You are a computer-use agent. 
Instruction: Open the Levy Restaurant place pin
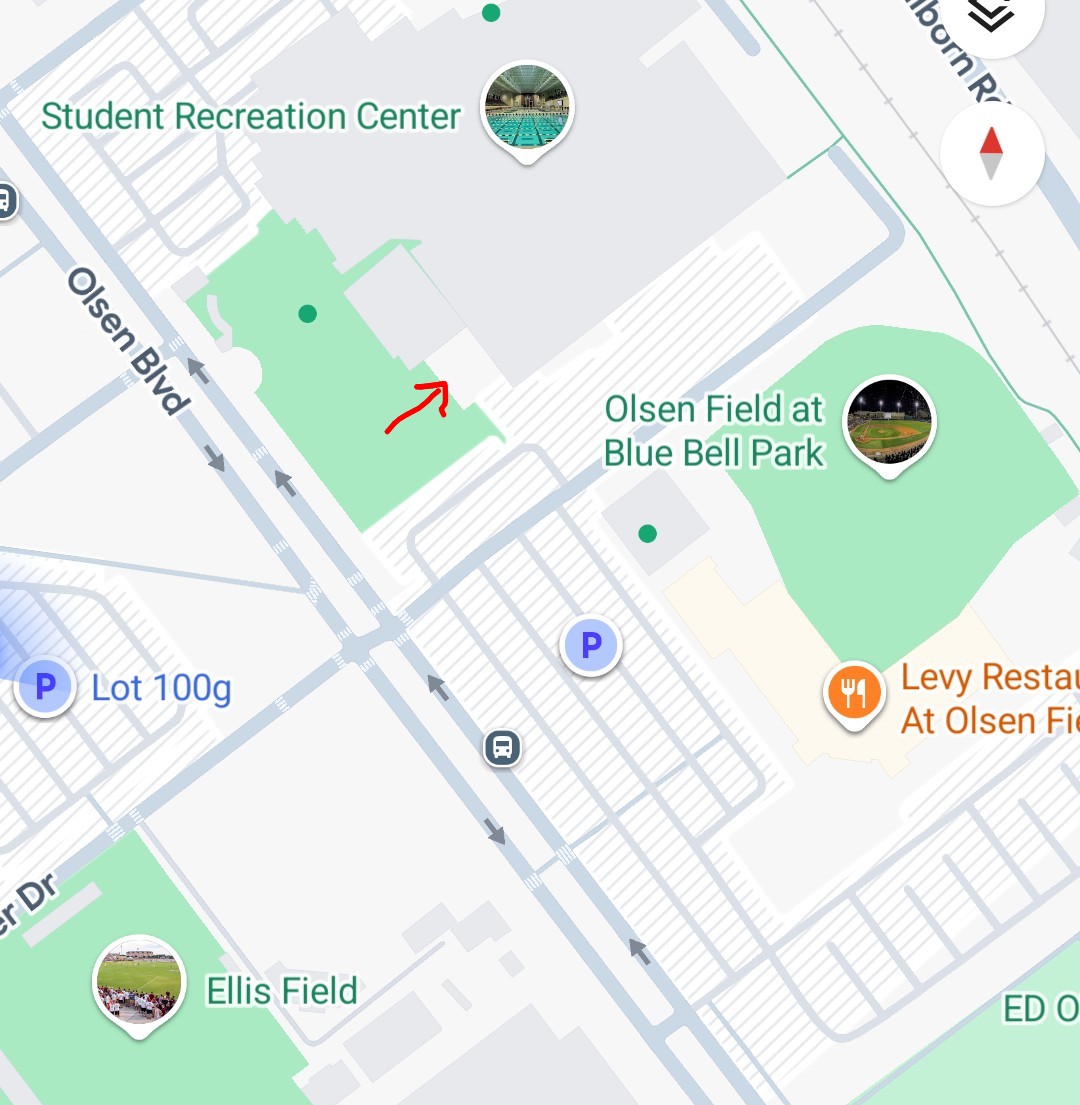point(853,692)
